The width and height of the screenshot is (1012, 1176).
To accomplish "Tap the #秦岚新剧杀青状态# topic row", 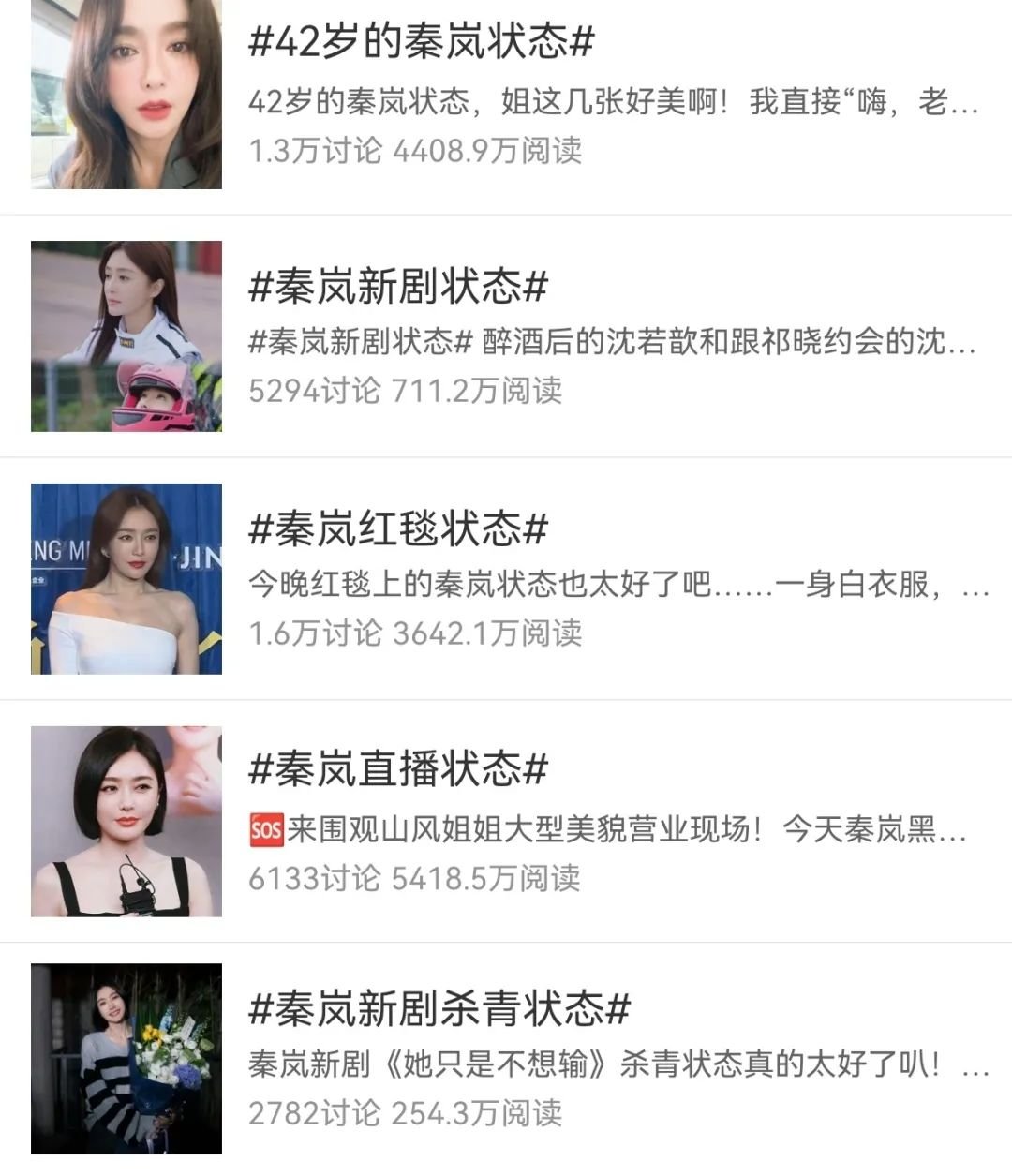I will 439,1009.
